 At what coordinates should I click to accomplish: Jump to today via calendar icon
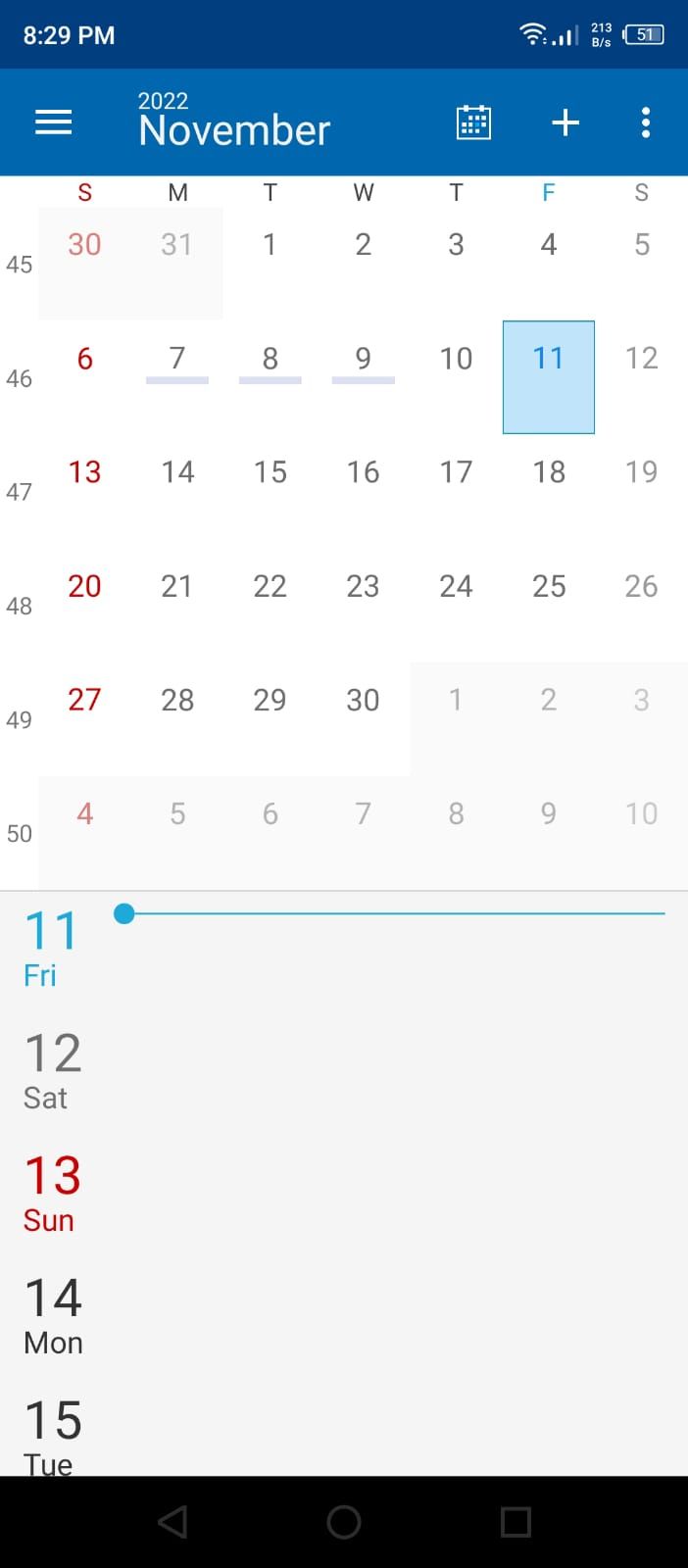pyautogui.click(x=473, y=122)
